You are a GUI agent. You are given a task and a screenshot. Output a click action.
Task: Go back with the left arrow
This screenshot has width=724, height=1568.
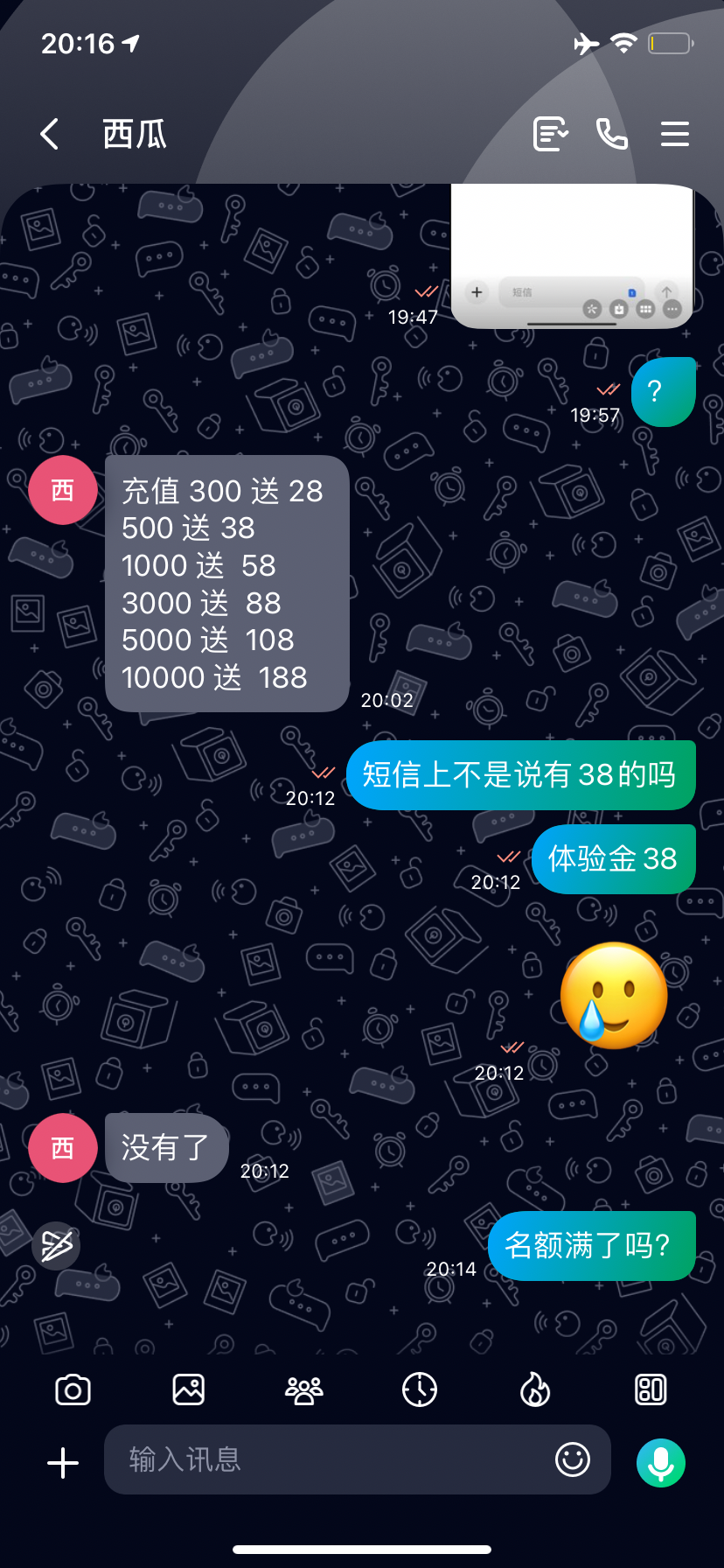(49, 134)
